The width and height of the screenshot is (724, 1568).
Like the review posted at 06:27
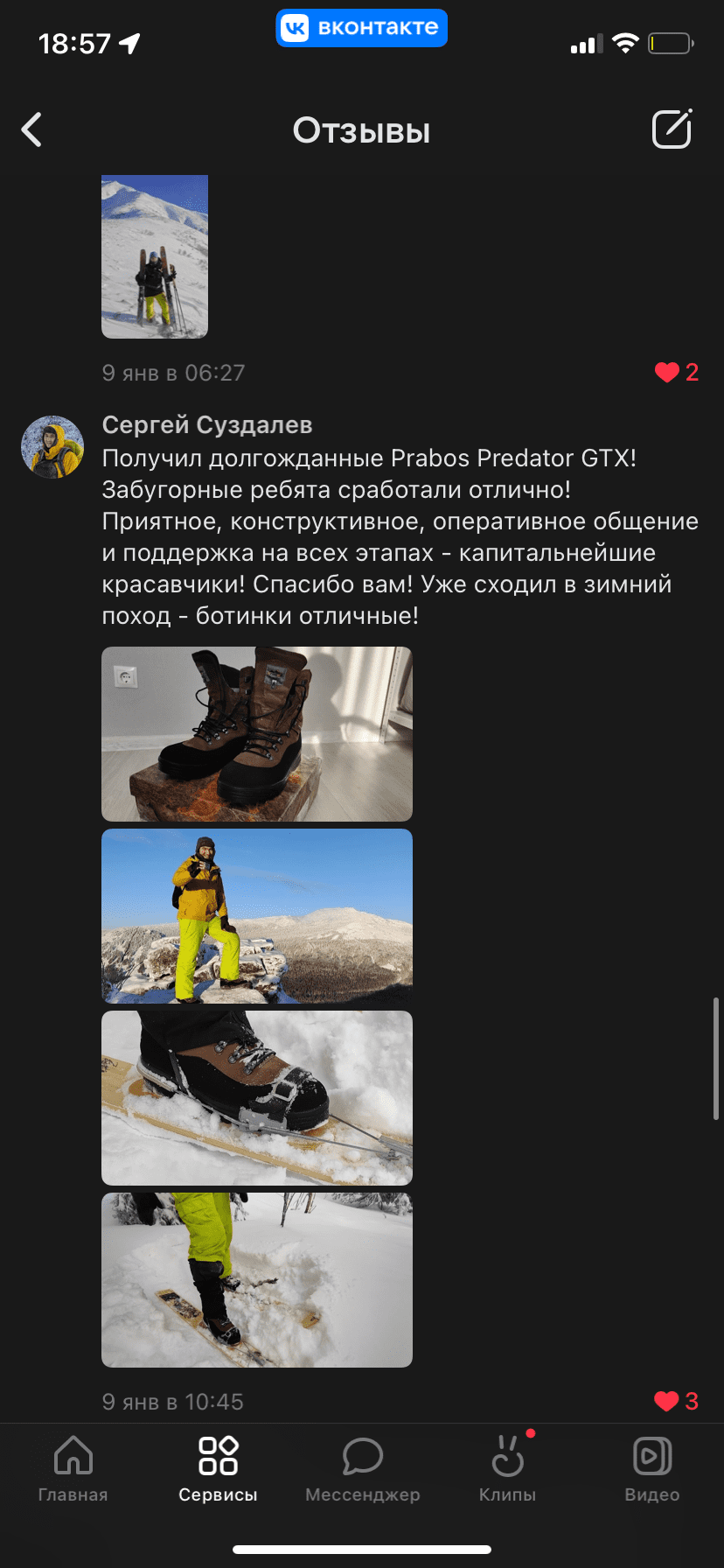pyautogui.click(x=667, y=373)
